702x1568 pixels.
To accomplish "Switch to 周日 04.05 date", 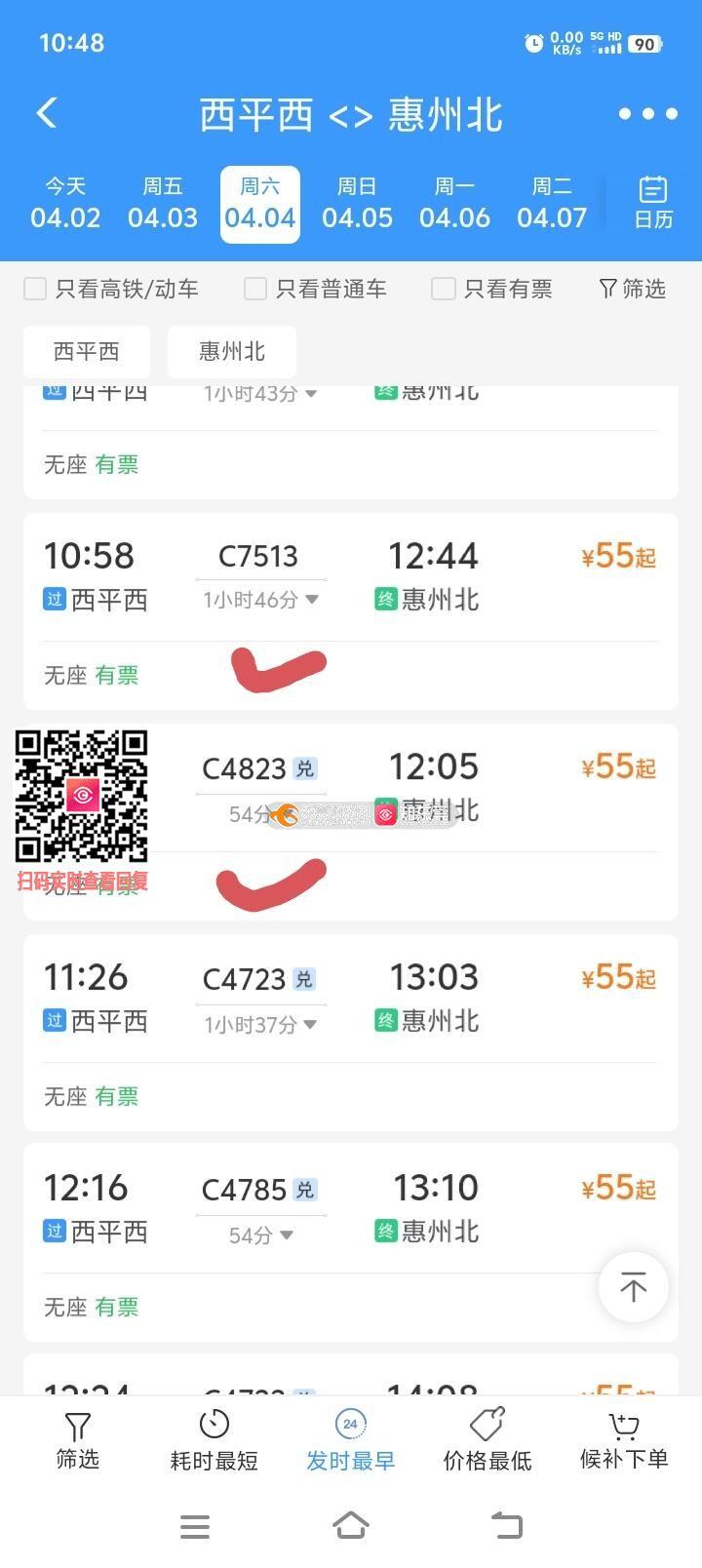I will coord(357,203).
